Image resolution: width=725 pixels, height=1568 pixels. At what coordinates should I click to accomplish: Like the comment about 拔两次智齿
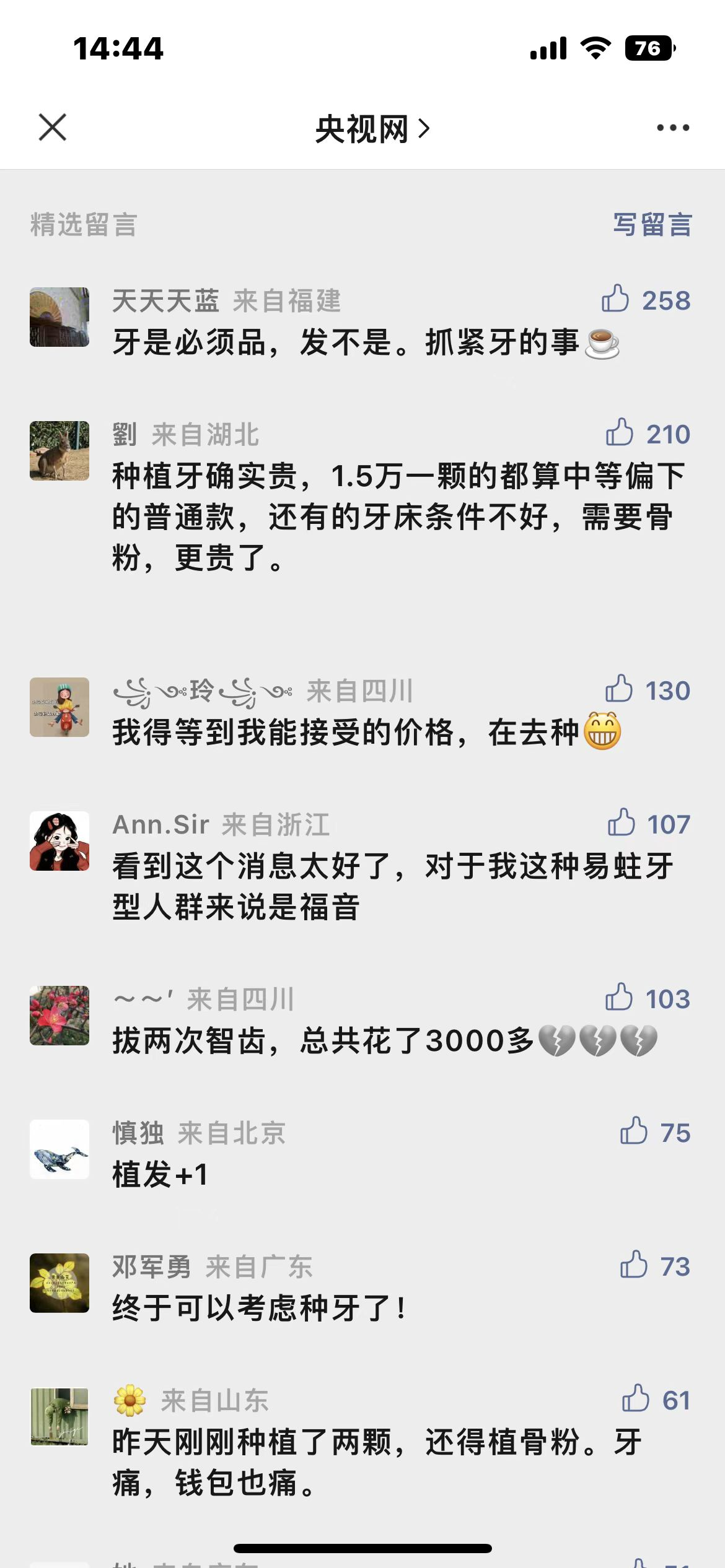pyautogui.click(x=618, y=998)
